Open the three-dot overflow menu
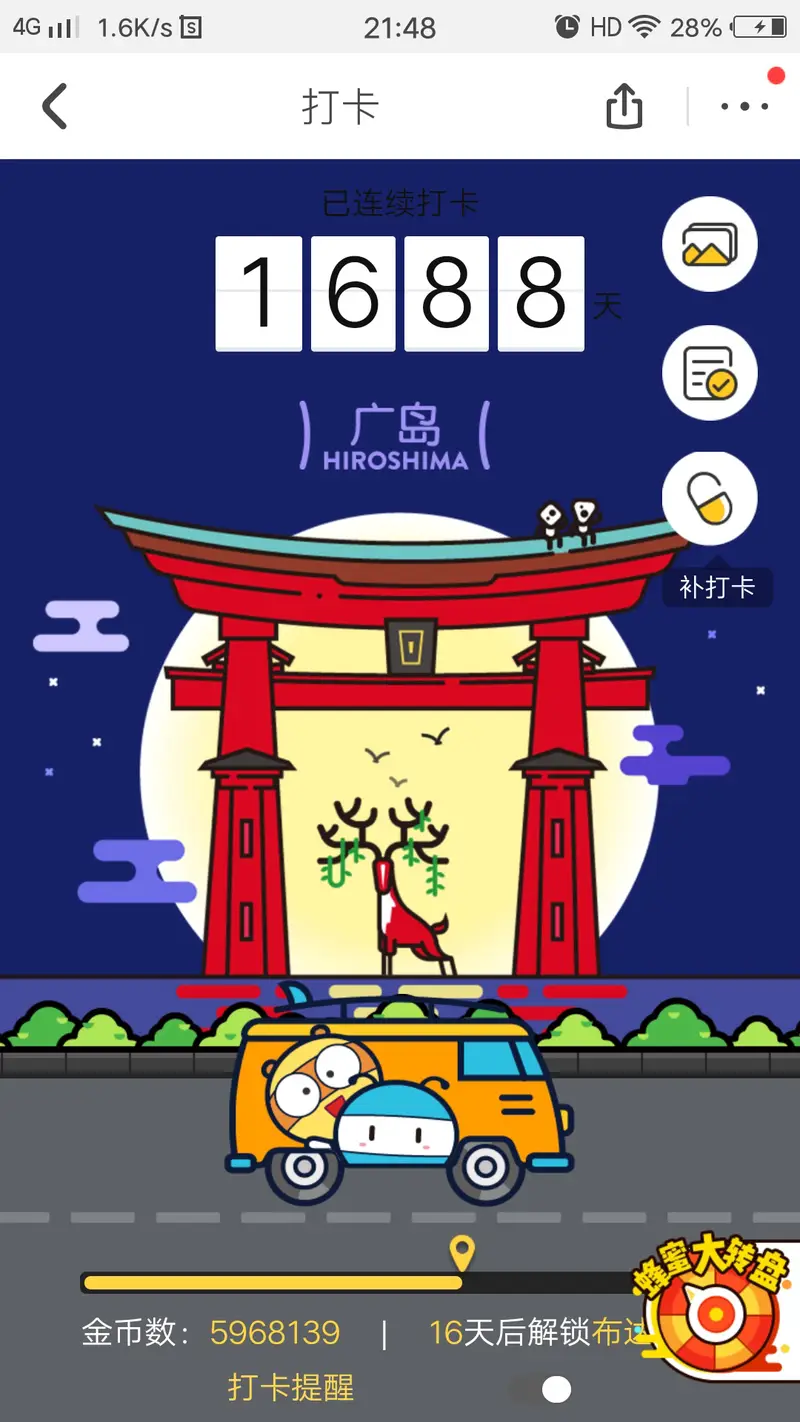Viewport: 800px width, 1422px height. [x=745, y=106]
